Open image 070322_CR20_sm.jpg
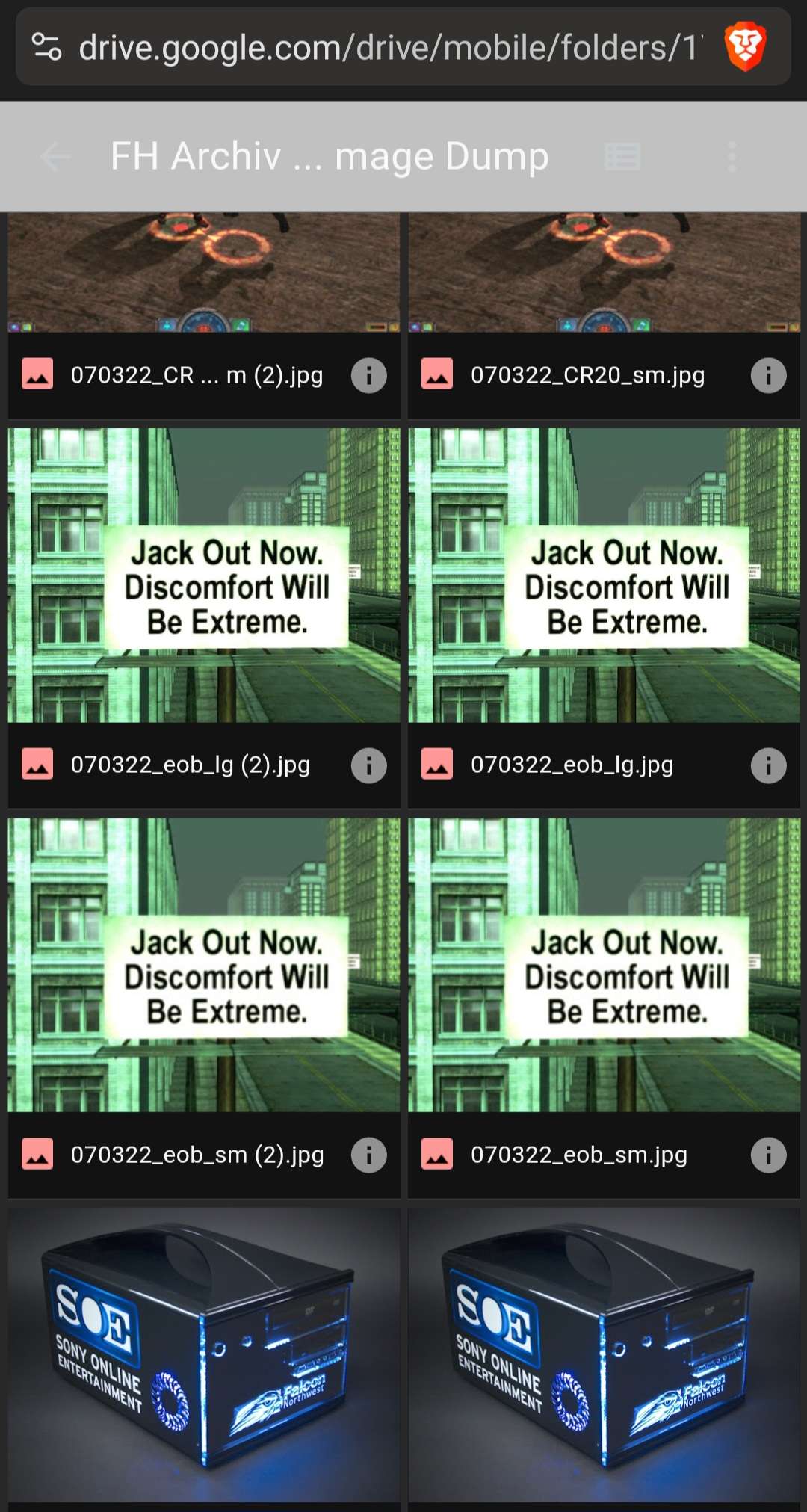 [x=604, y=273]
